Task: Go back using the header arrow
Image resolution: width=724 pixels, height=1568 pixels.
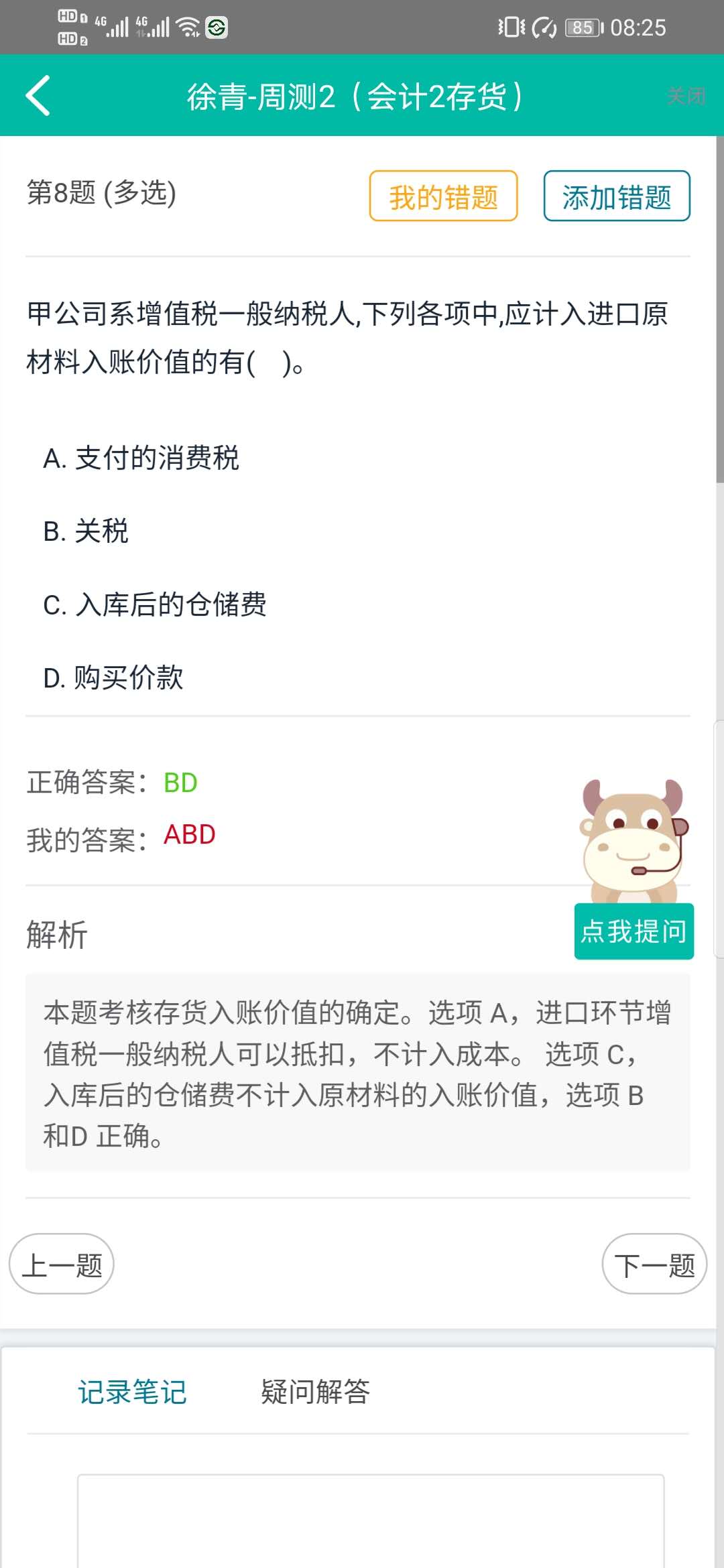Action: tap(39, 96)
